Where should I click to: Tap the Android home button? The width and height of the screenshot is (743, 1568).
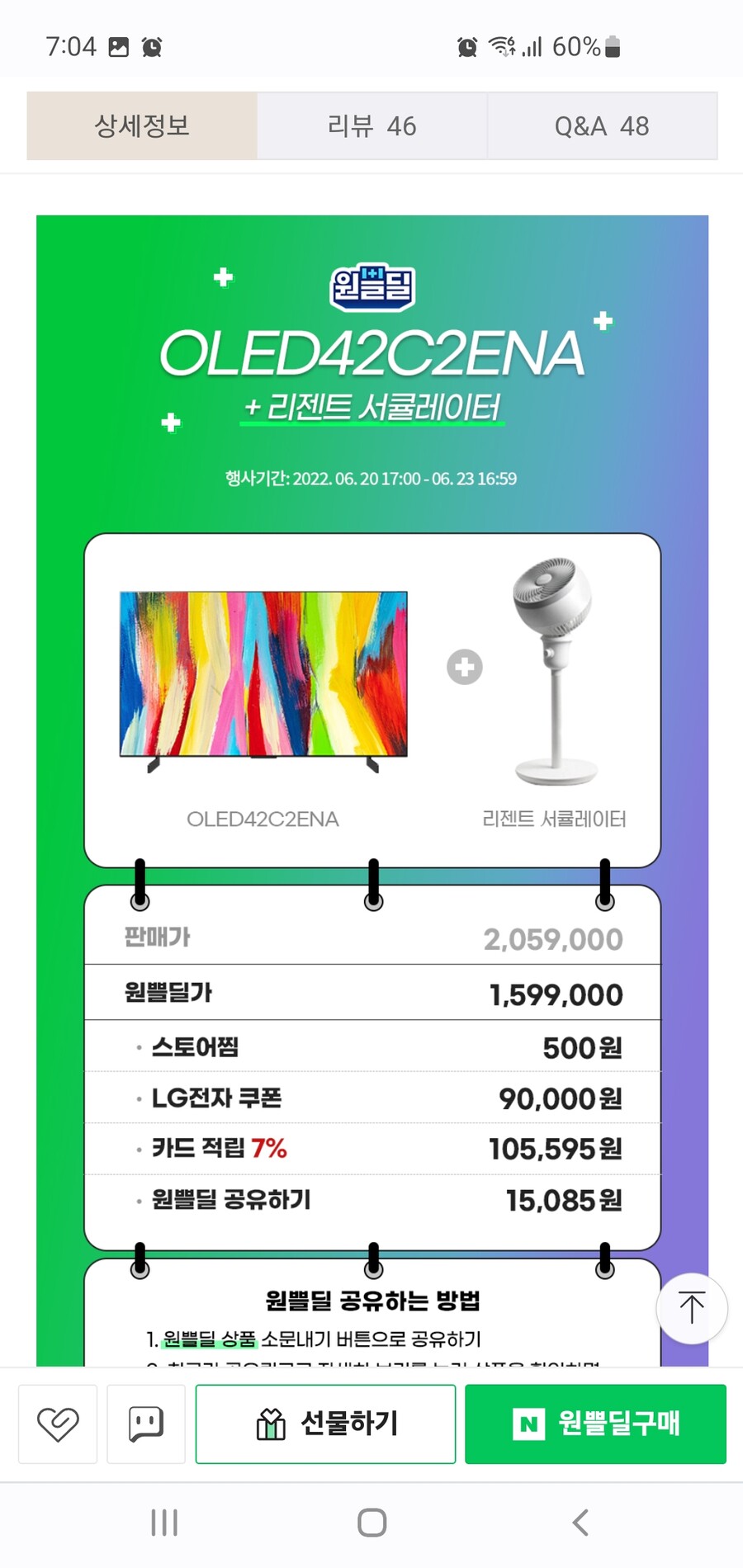pyautogui.click(x=371, y=1523)
